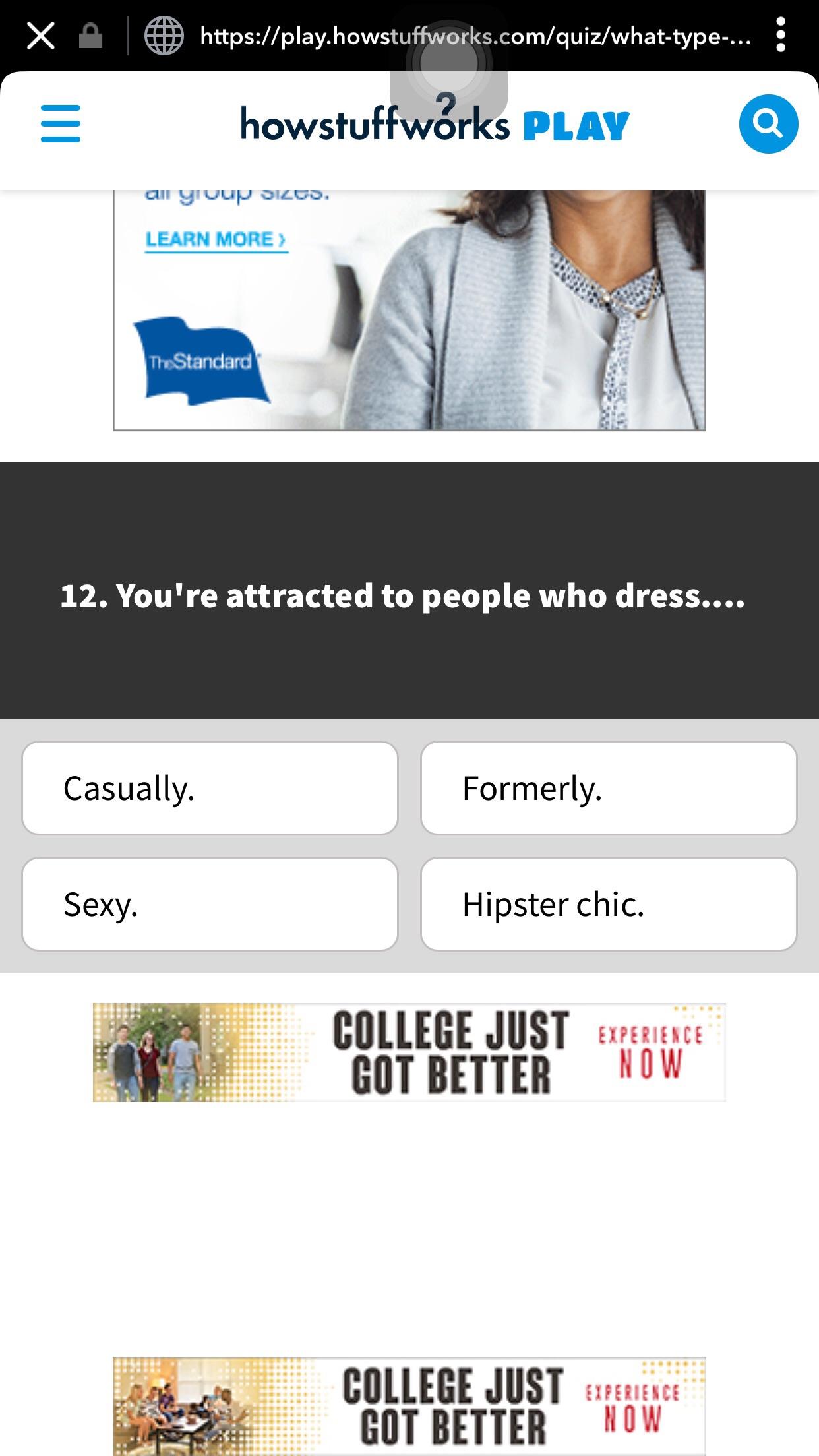Tap the page URL in address bar
Image resolution: width=819 pixels, height=1456 pixels.
[x=475, y=36]
